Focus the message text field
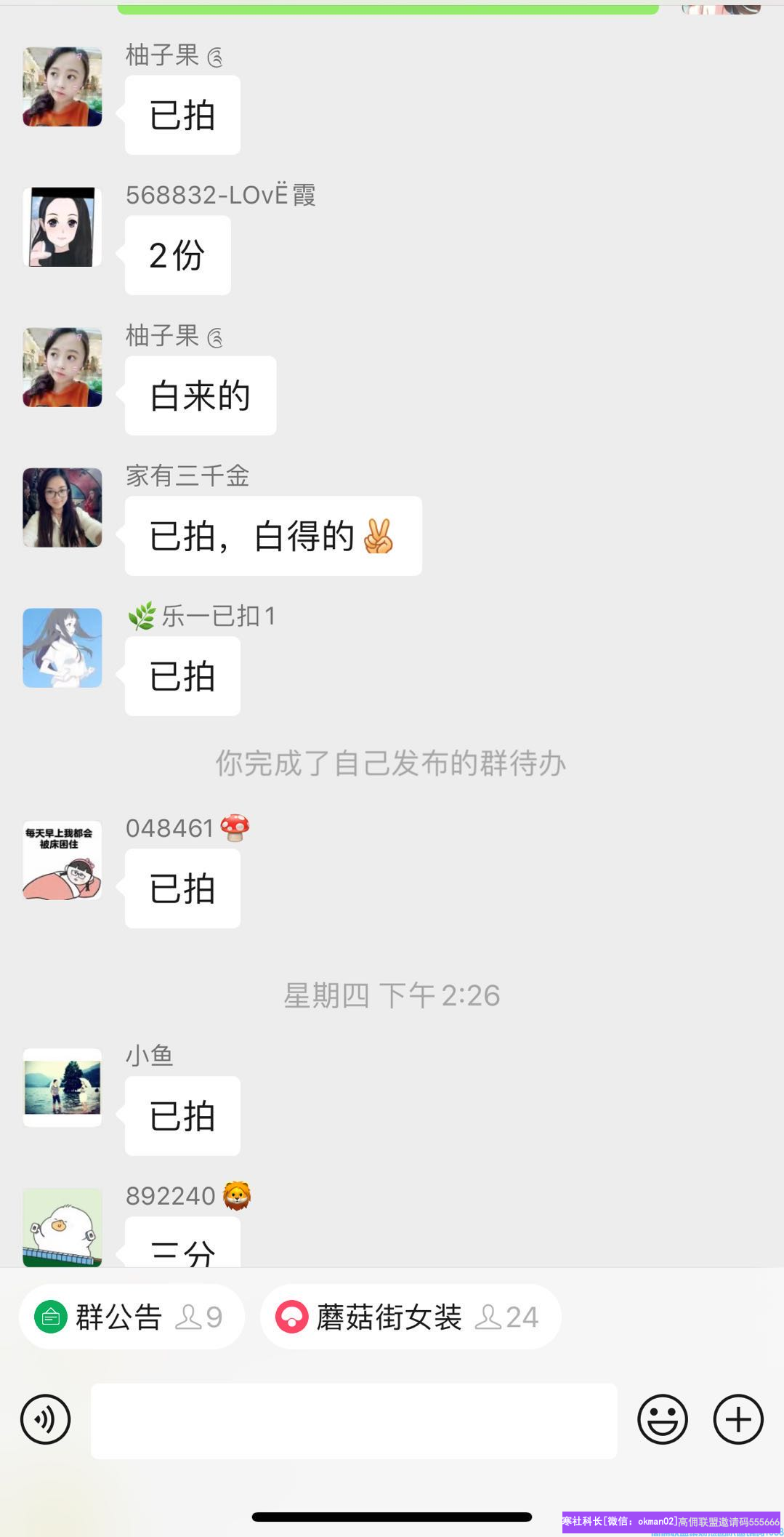The height and width of the screenshot is (1537, 784). pos(354,1421)
